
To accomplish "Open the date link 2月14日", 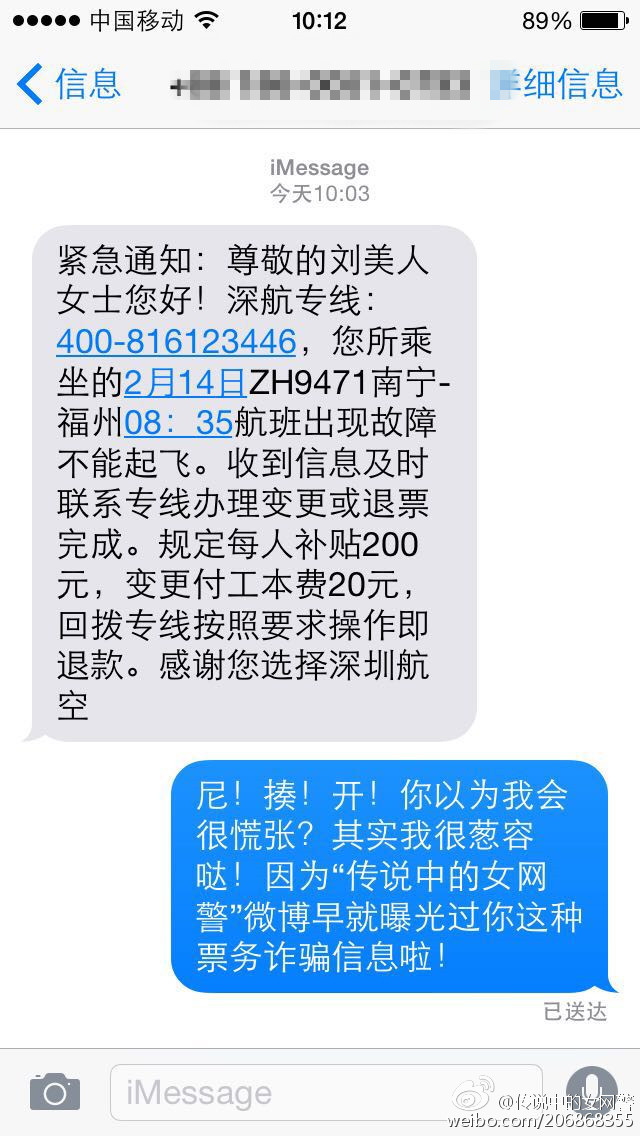I will coord(185,381).
